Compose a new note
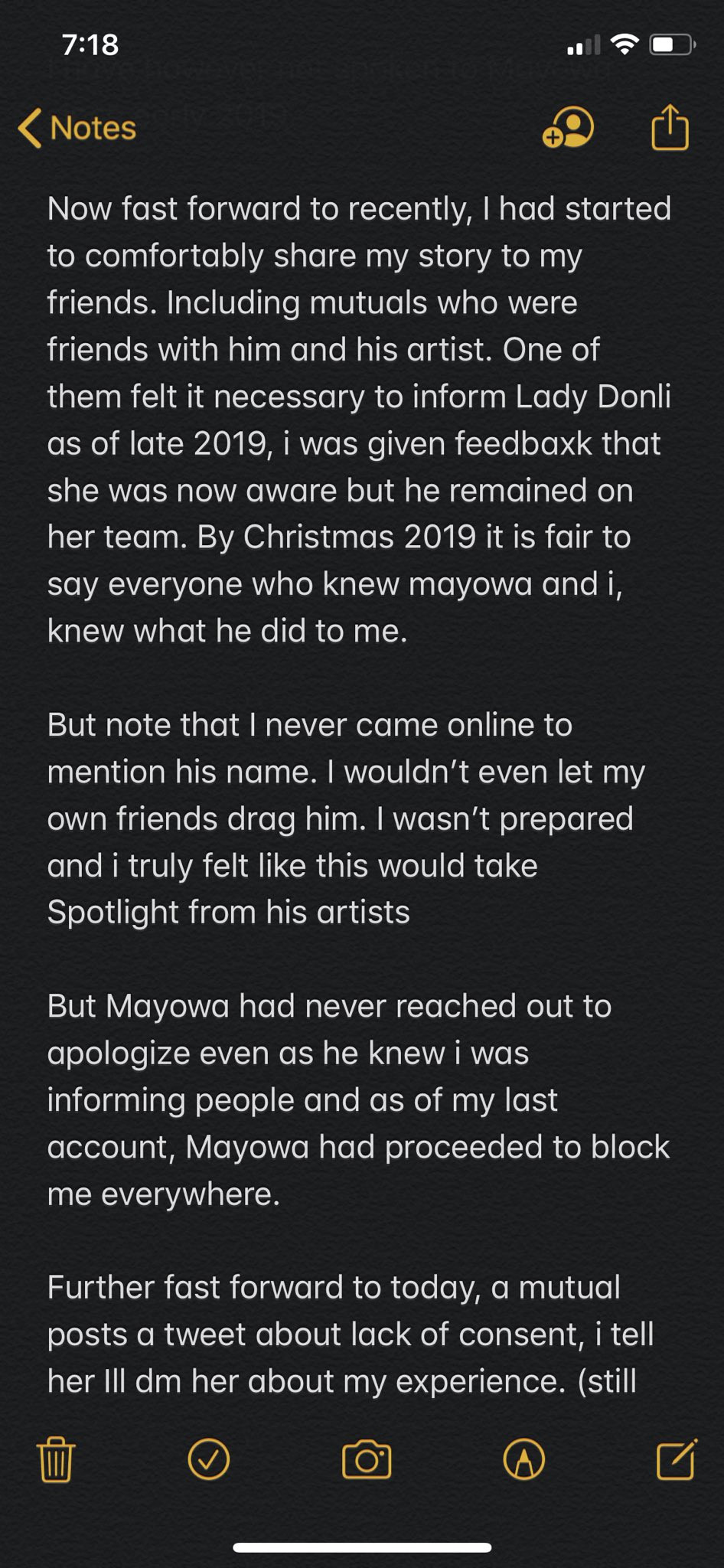 click(x=677, y=1459)
